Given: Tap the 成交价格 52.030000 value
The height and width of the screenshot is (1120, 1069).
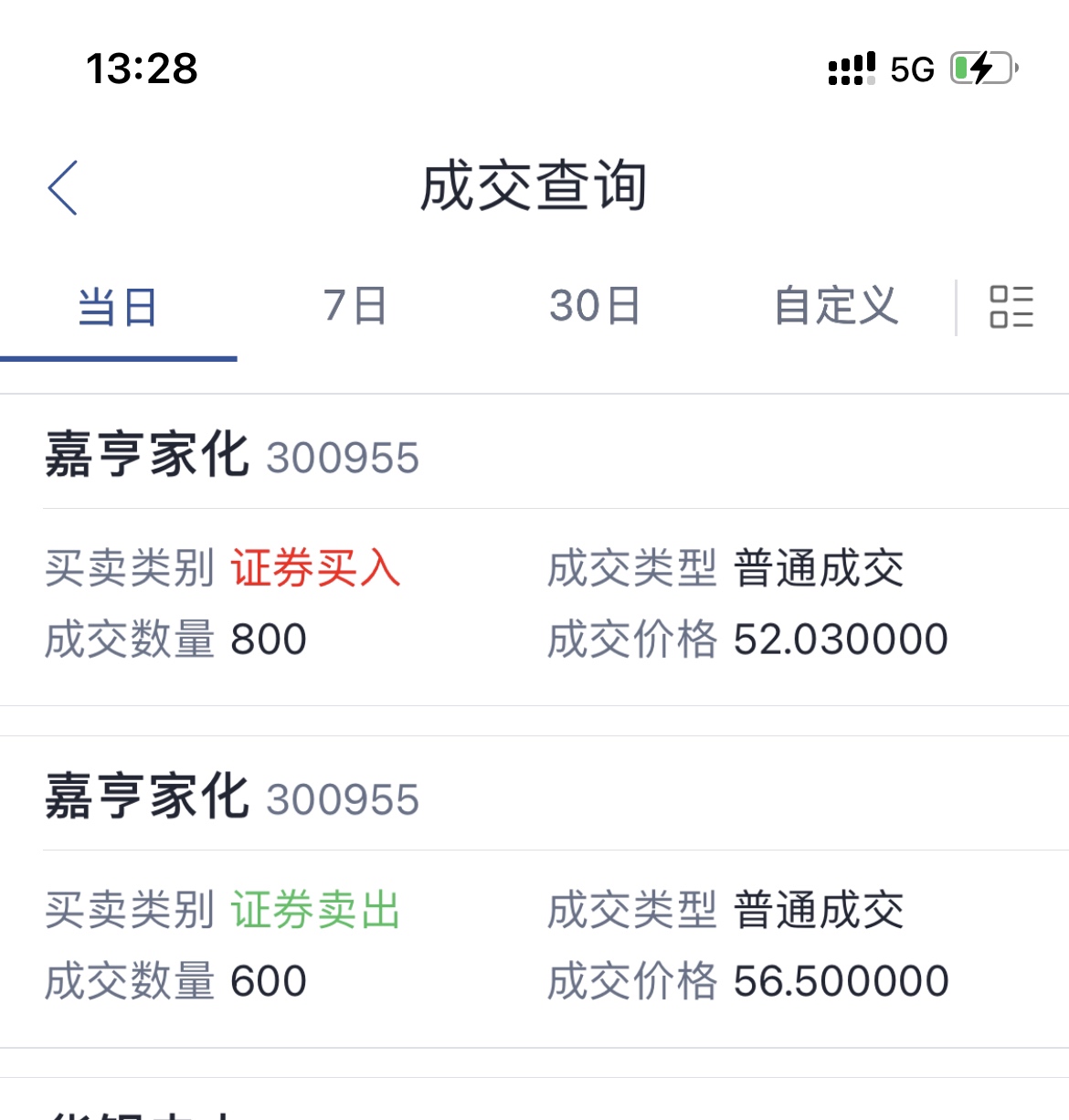Looking at the screenshot, I should tap(841, 639).
